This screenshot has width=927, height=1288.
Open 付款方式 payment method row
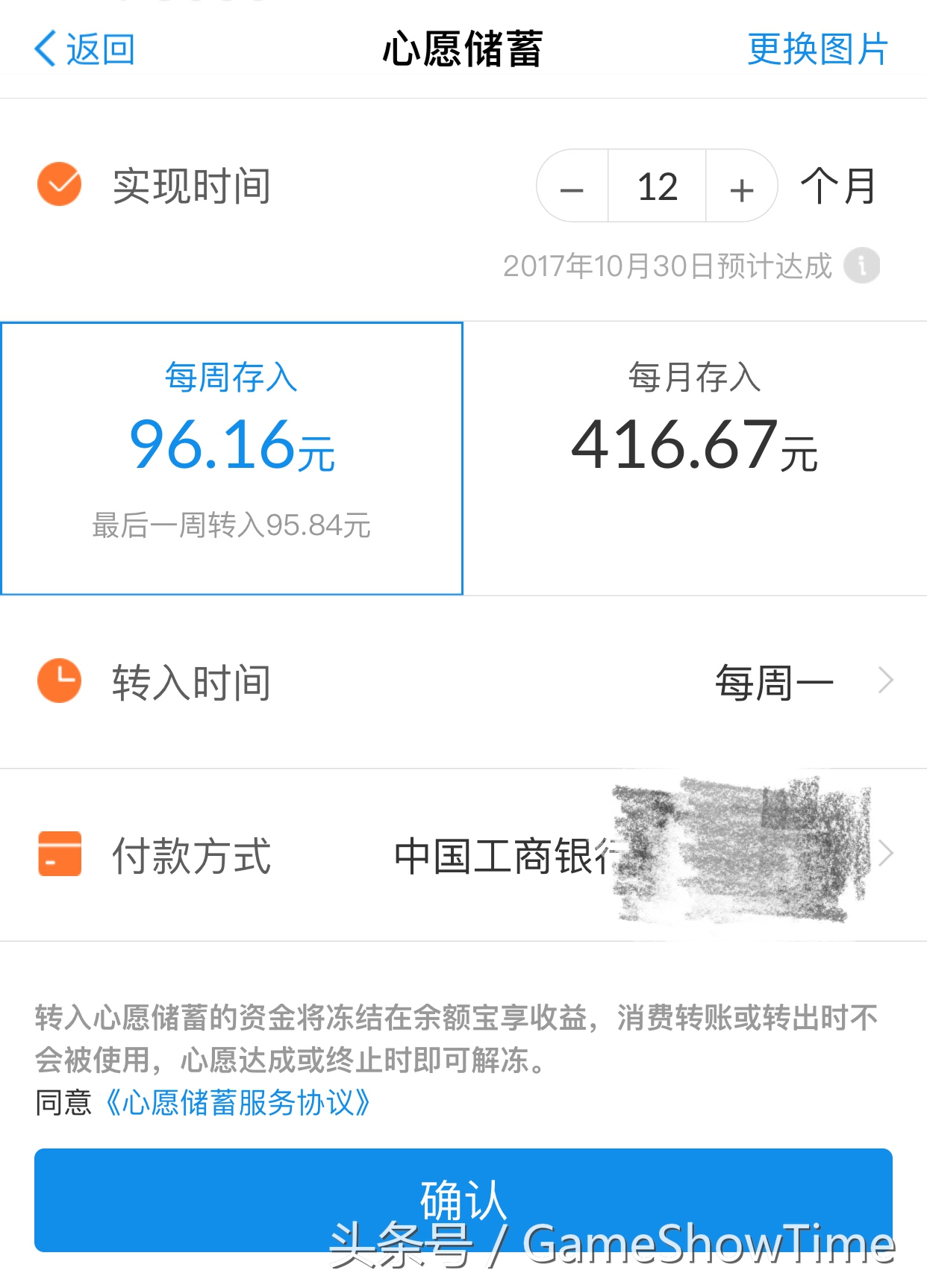click(463, 854)
